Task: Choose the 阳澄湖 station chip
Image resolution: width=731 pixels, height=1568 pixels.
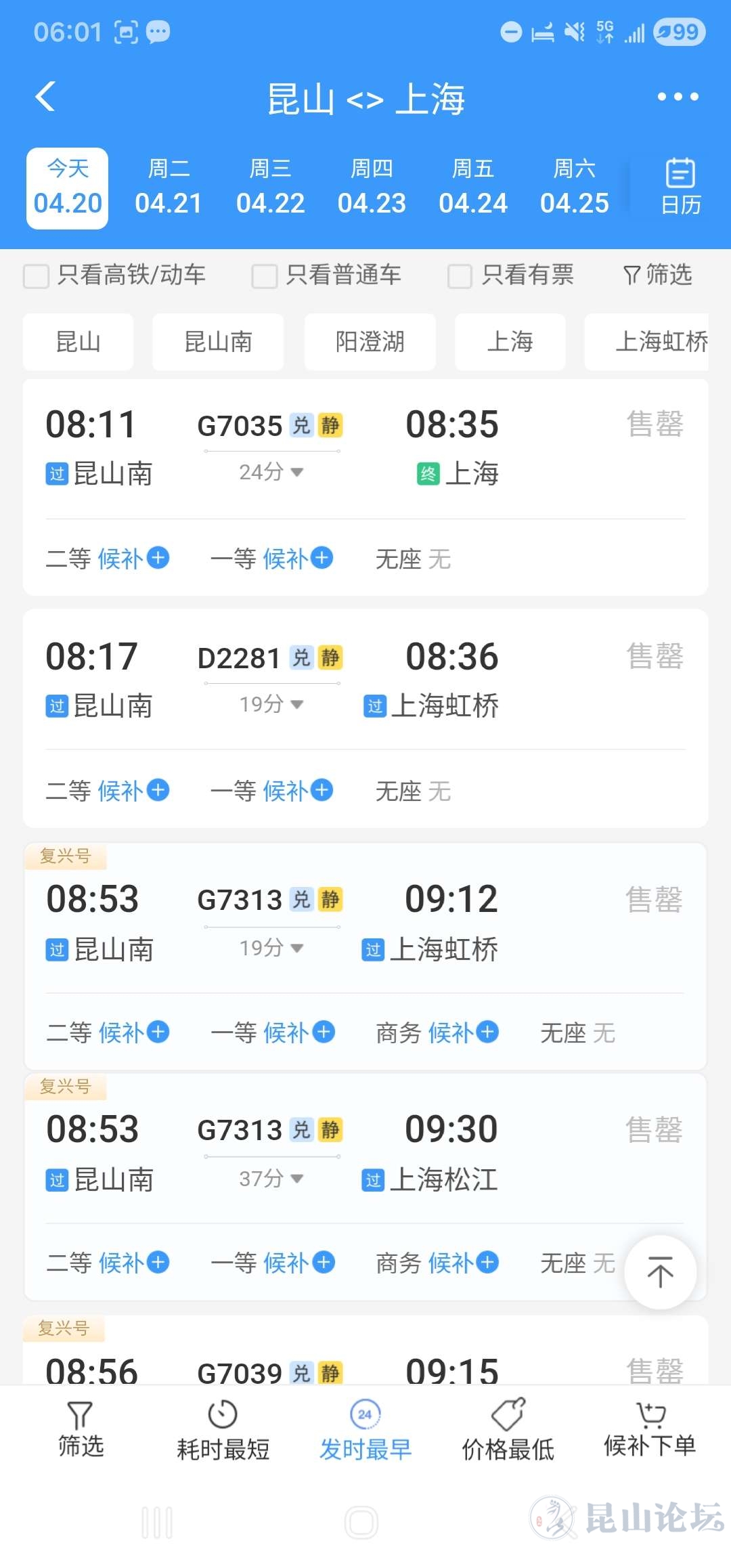Action: coord(370,342)
